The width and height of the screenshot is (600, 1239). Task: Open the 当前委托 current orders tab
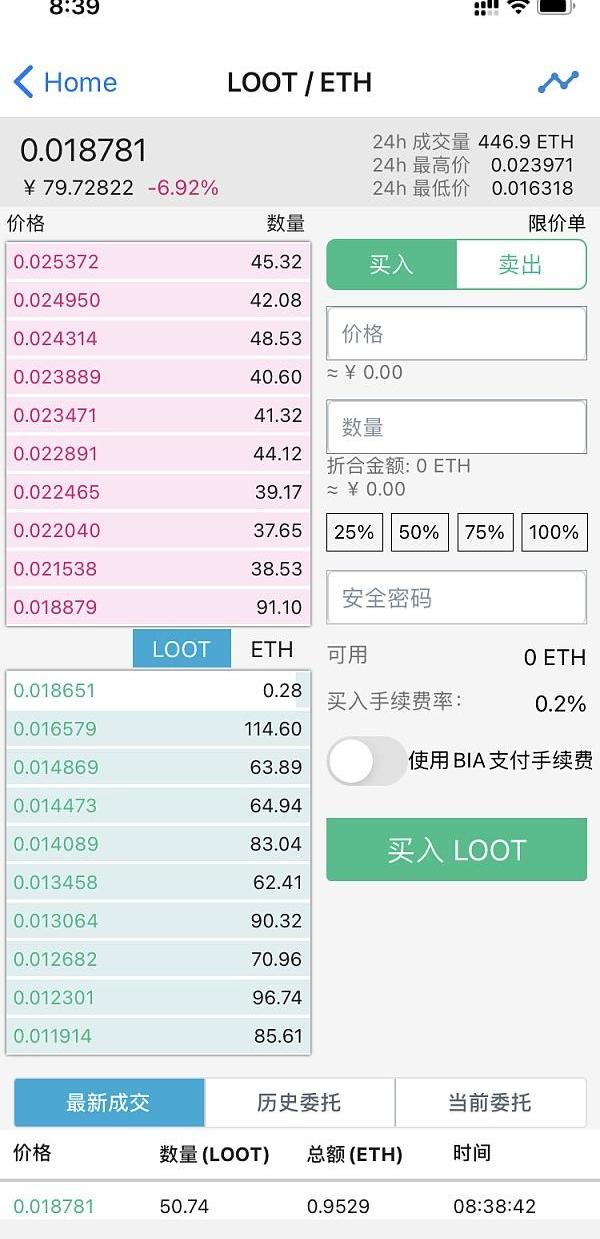coord(490,1103)
